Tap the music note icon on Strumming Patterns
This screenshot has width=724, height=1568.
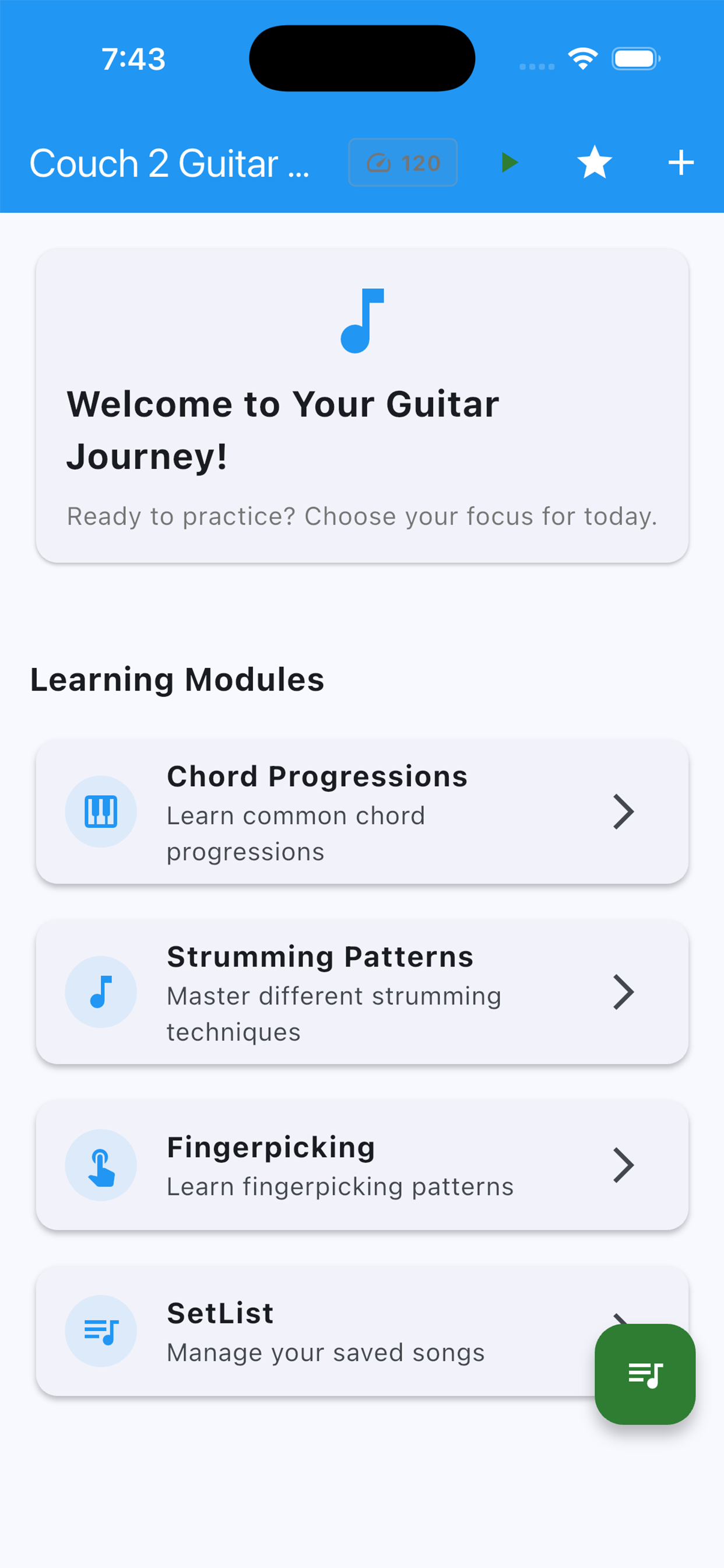101,992
